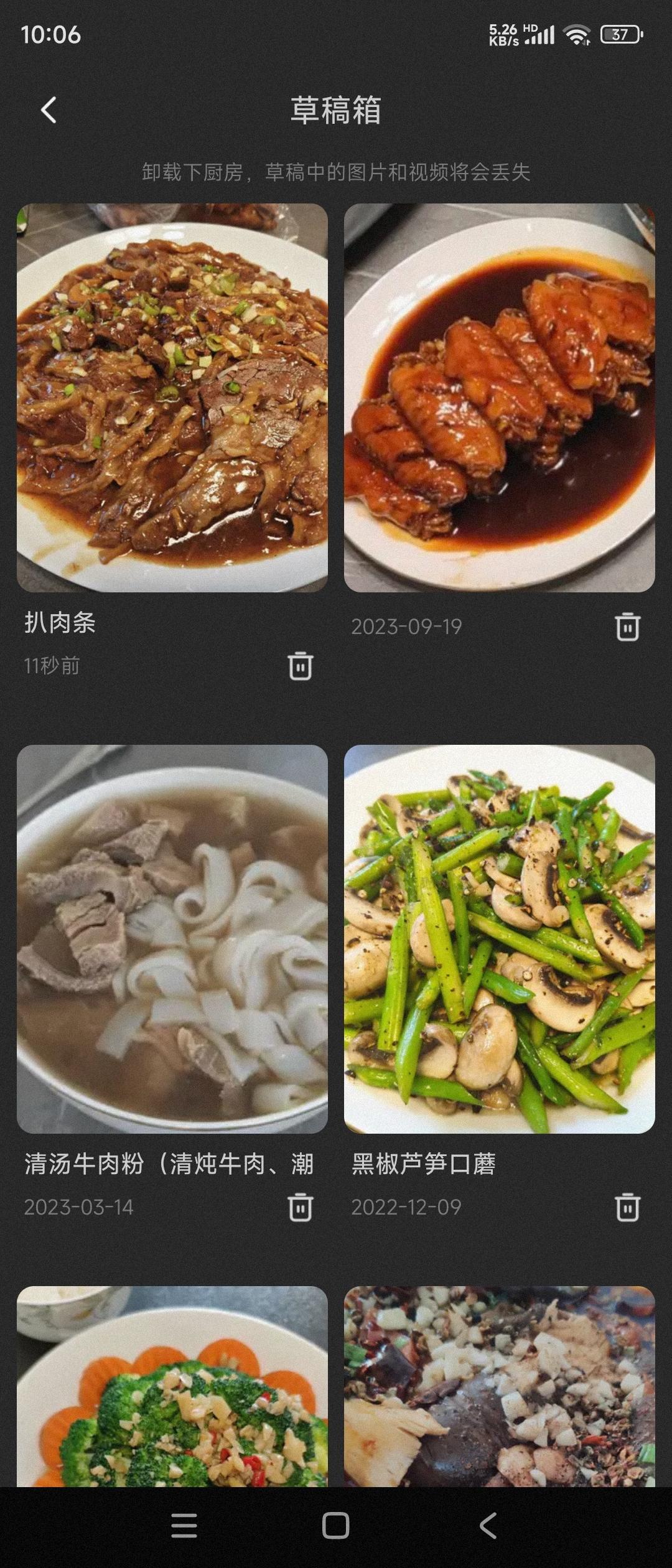Delete the 黑椒芦笋口蘑 draft

627,1207
